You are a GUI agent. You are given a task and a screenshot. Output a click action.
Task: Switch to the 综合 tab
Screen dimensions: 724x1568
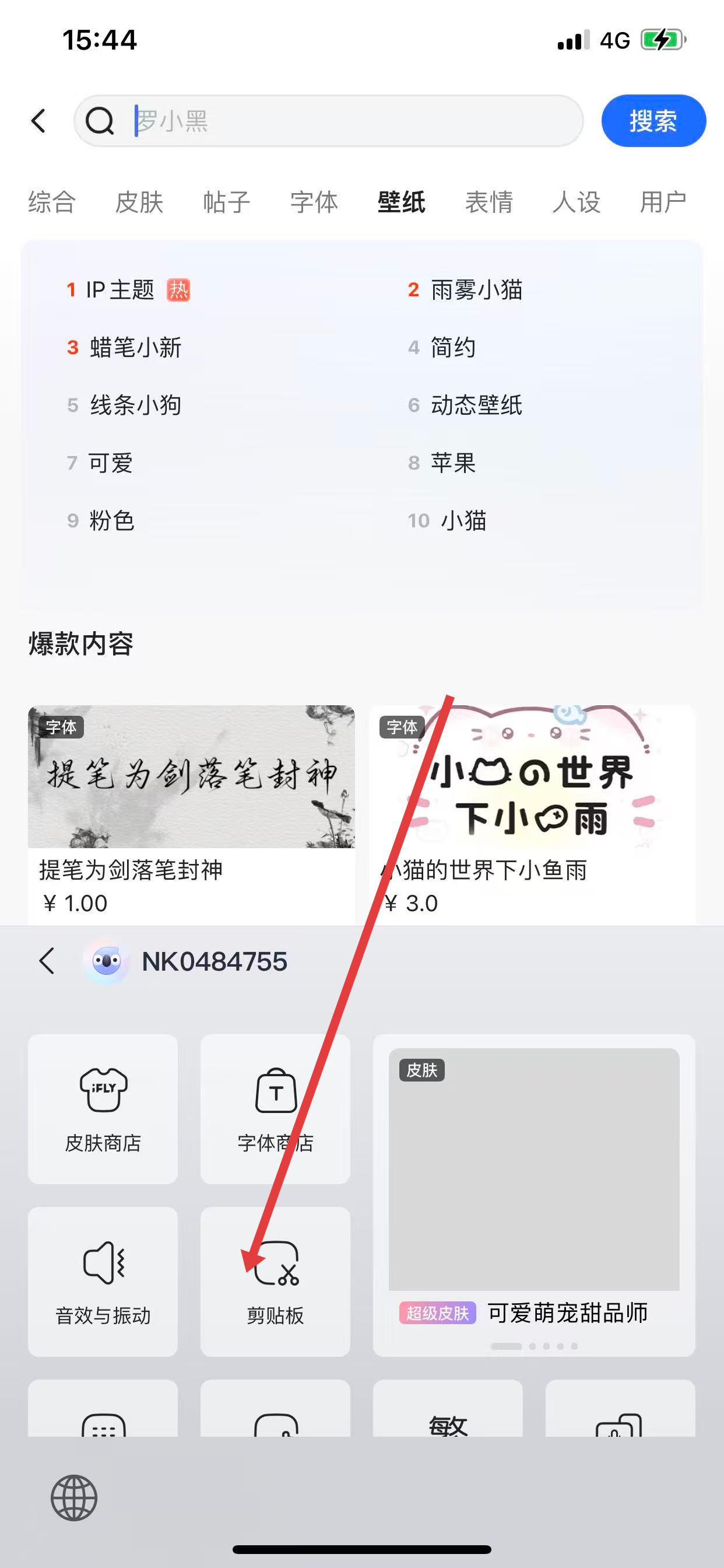click(x=52, y=202)
